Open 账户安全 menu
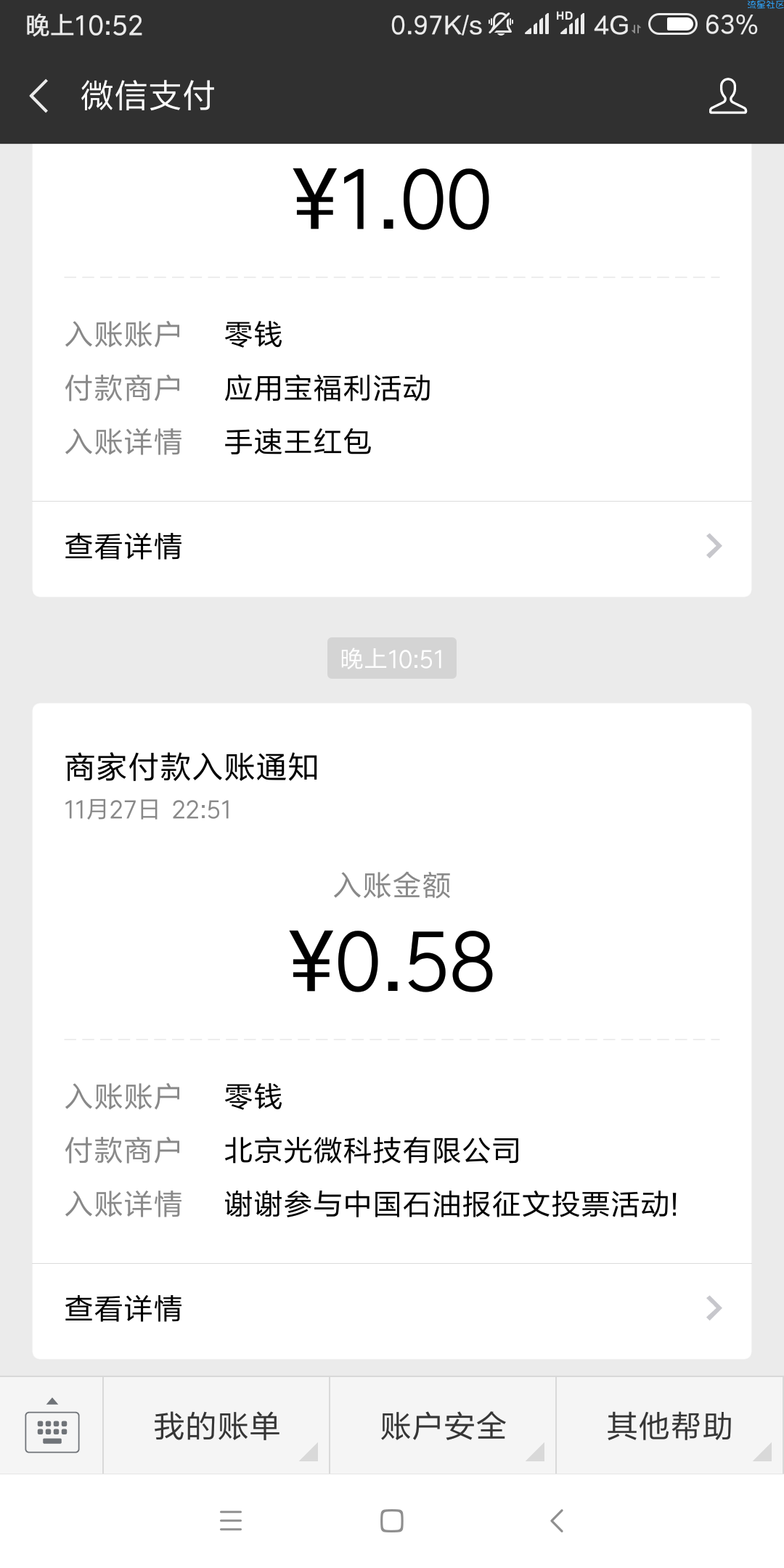Viewport: 784px width, 1568px height. pos(443,1426)
